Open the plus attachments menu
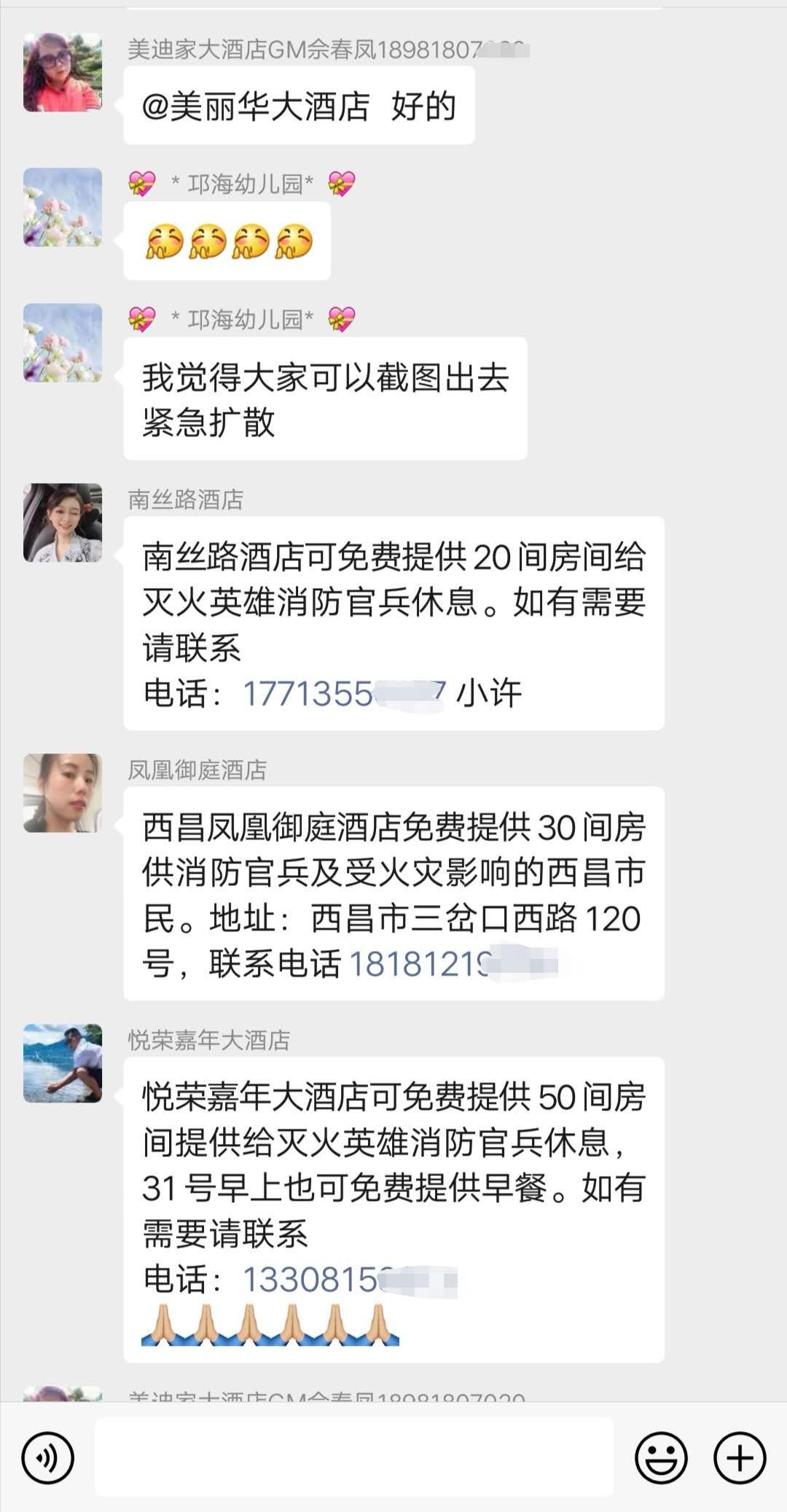The height and width of the screenshot is (1512, 787). pos(740,1458)
